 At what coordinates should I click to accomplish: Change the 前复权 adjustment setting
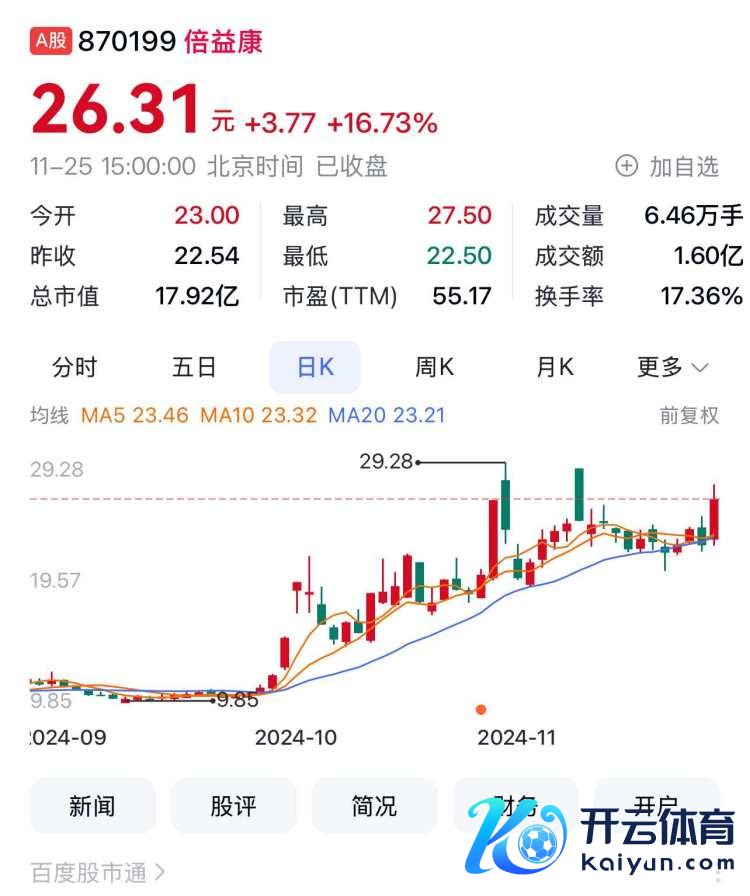[x=689, y=415]
